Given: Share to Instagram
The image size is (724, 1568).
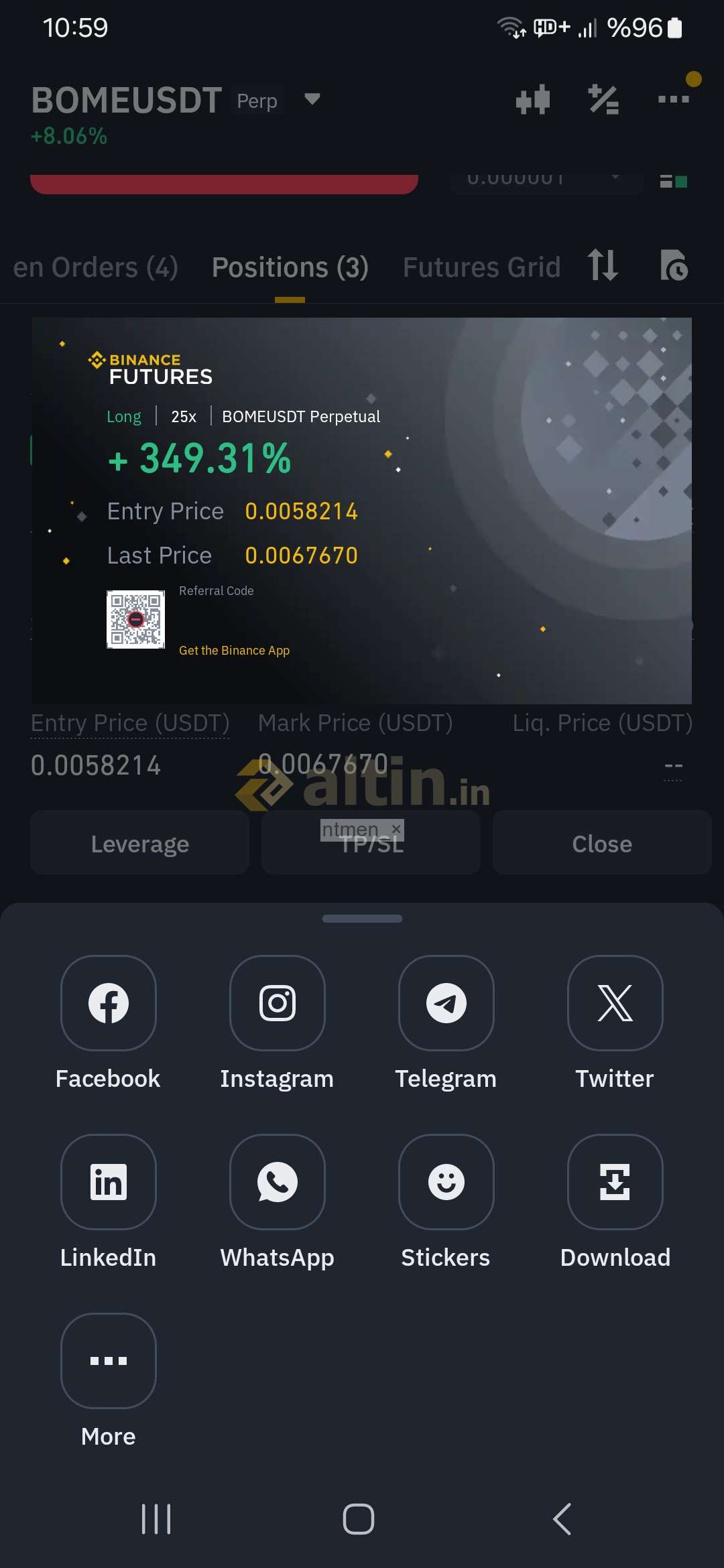Looking at the screenshot, I should pyautogui.click(x=277, y=1003).
